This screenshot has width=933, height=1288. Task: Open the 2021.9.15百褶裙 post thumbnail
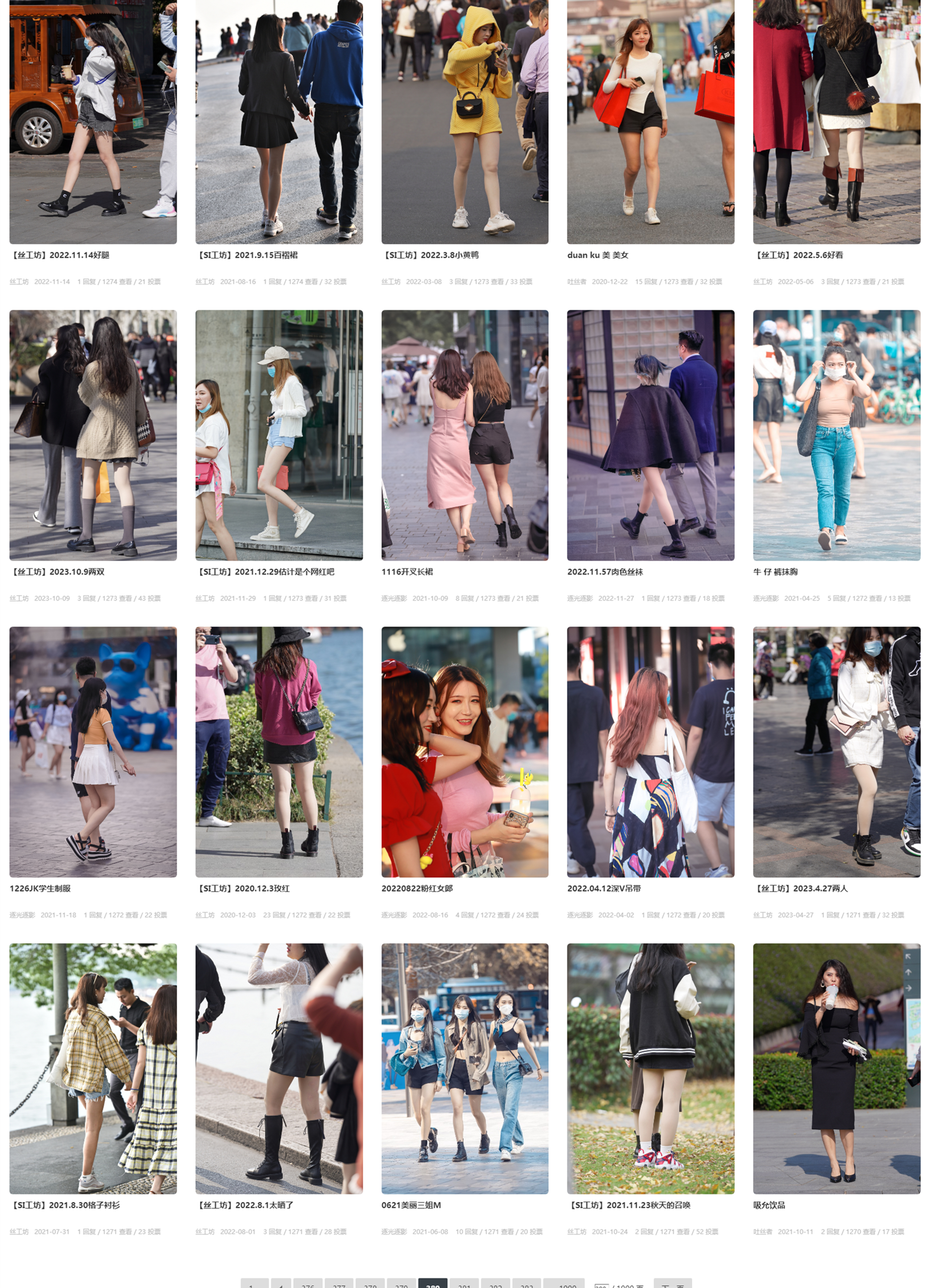click(279, 122)
